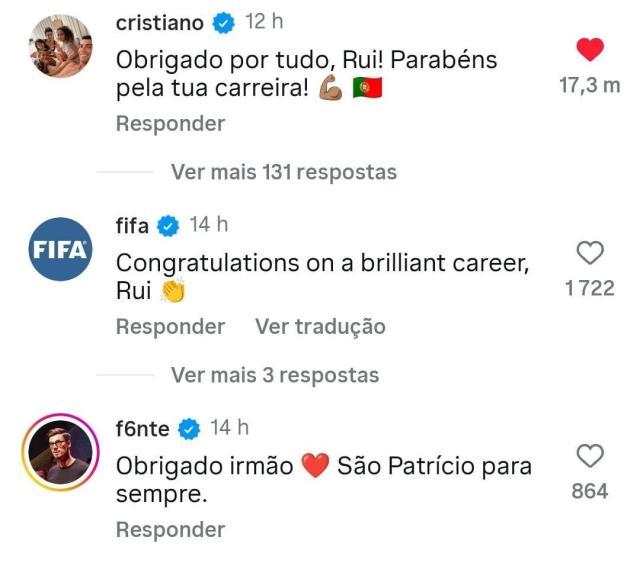View f6nte's story from the avatar
This screenshot has width=640, height=566.
(x=60, y=453)
